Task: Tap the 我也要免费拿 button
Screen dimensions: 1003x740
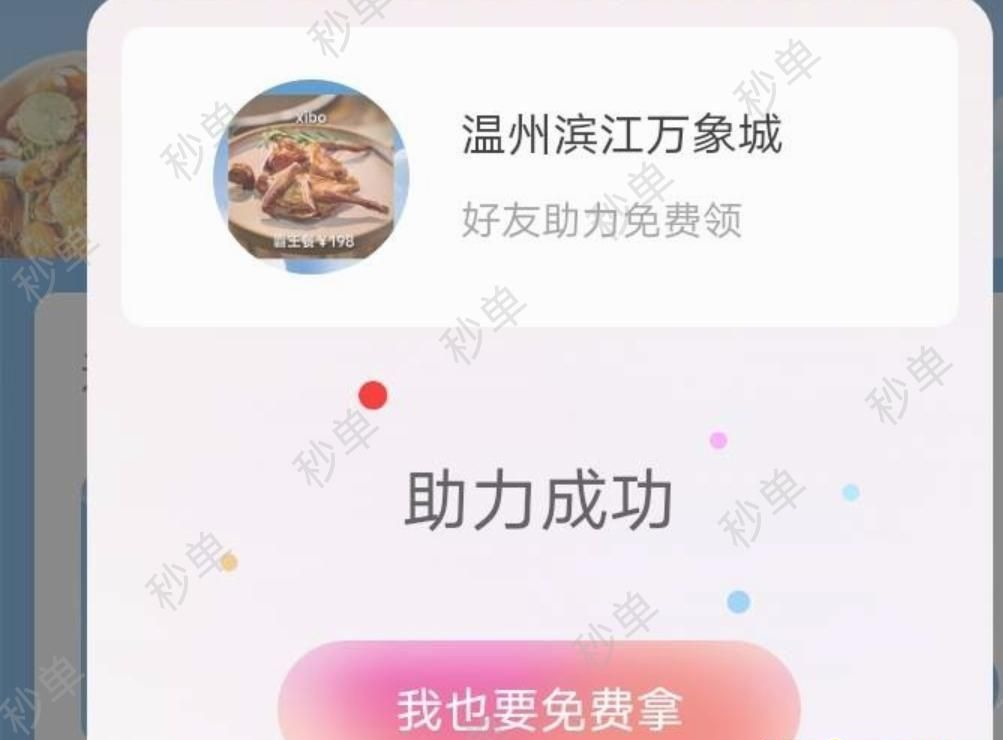Action: 539,704
